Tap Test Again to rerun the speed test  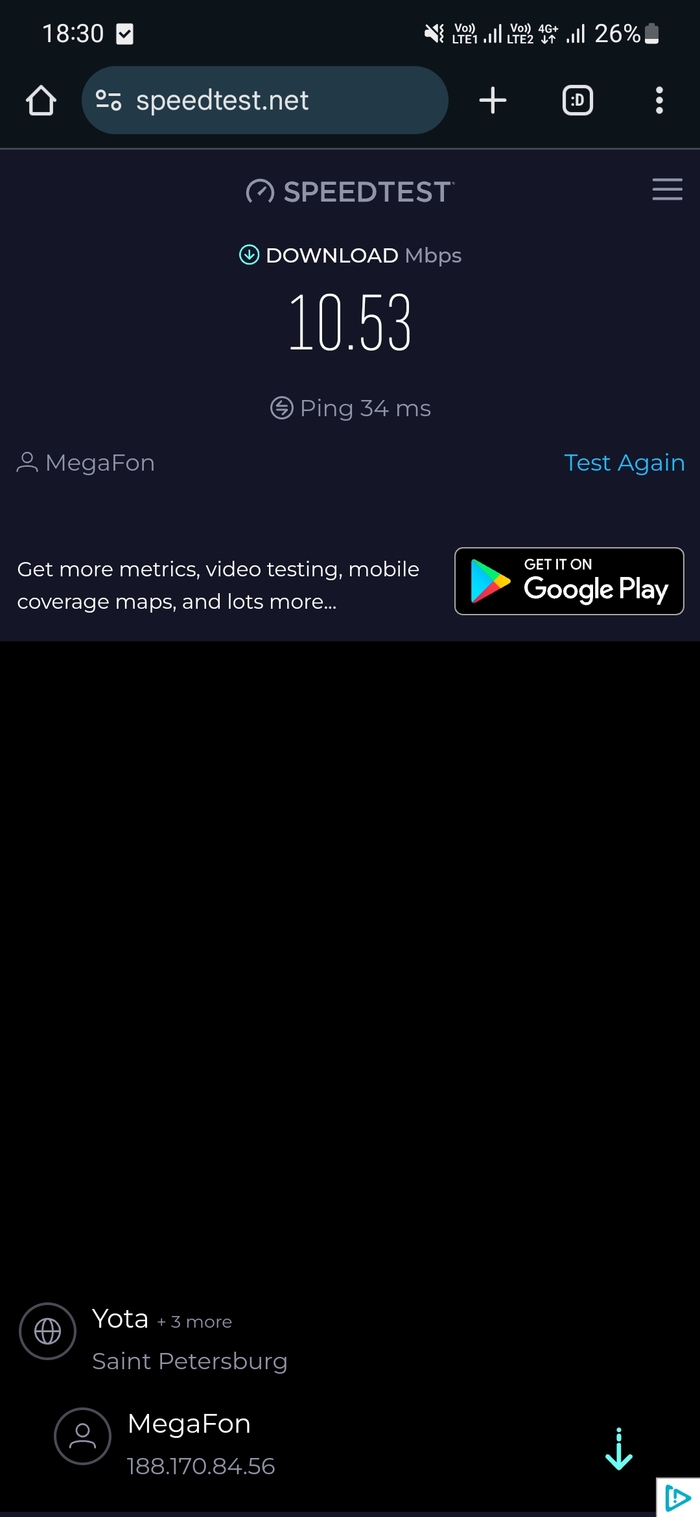[x=624, y=463]
